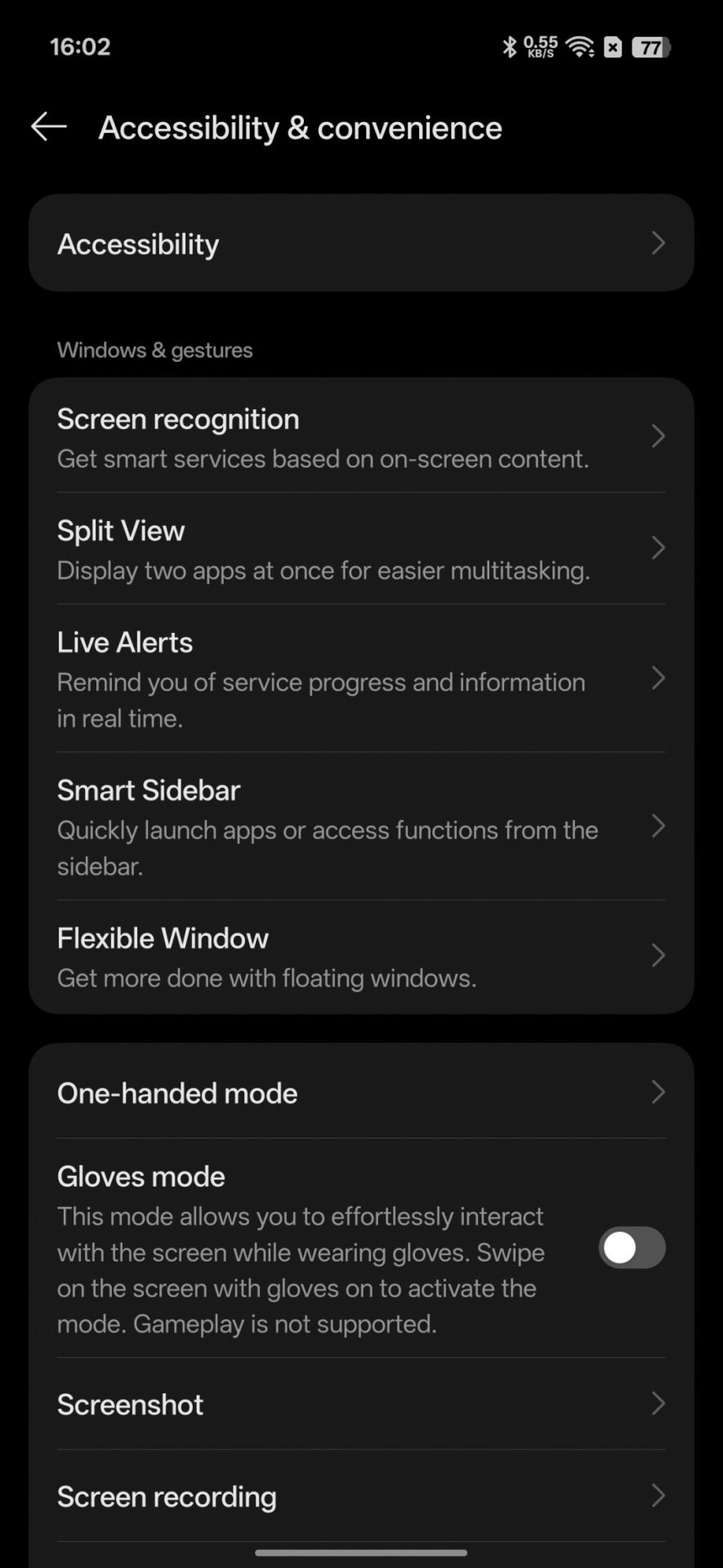Enable the Gloves mode switch
The image size is (723, 1568).
632,1248
